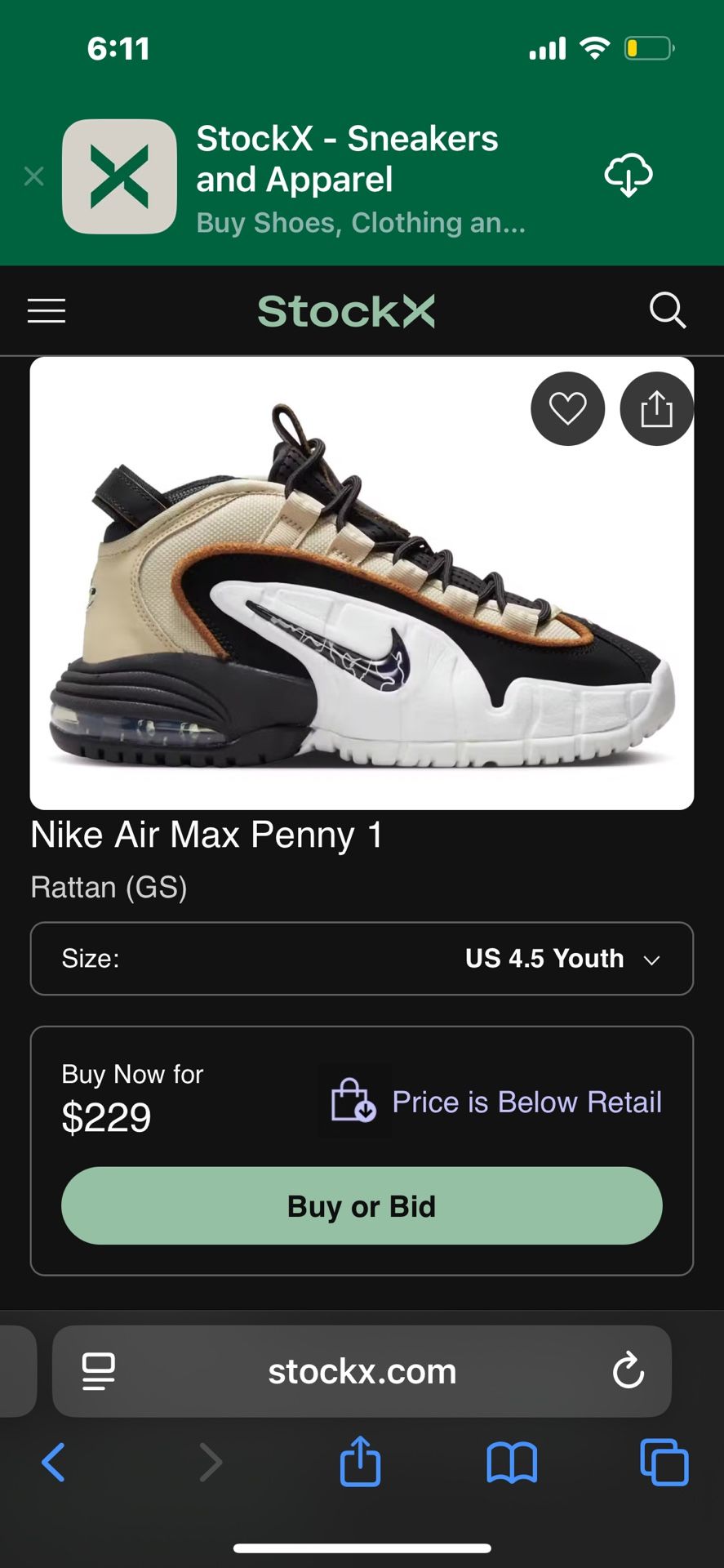
Task: Open the Safari tabs switcher
Action: pyautogui.click(x=663, y=1463)
